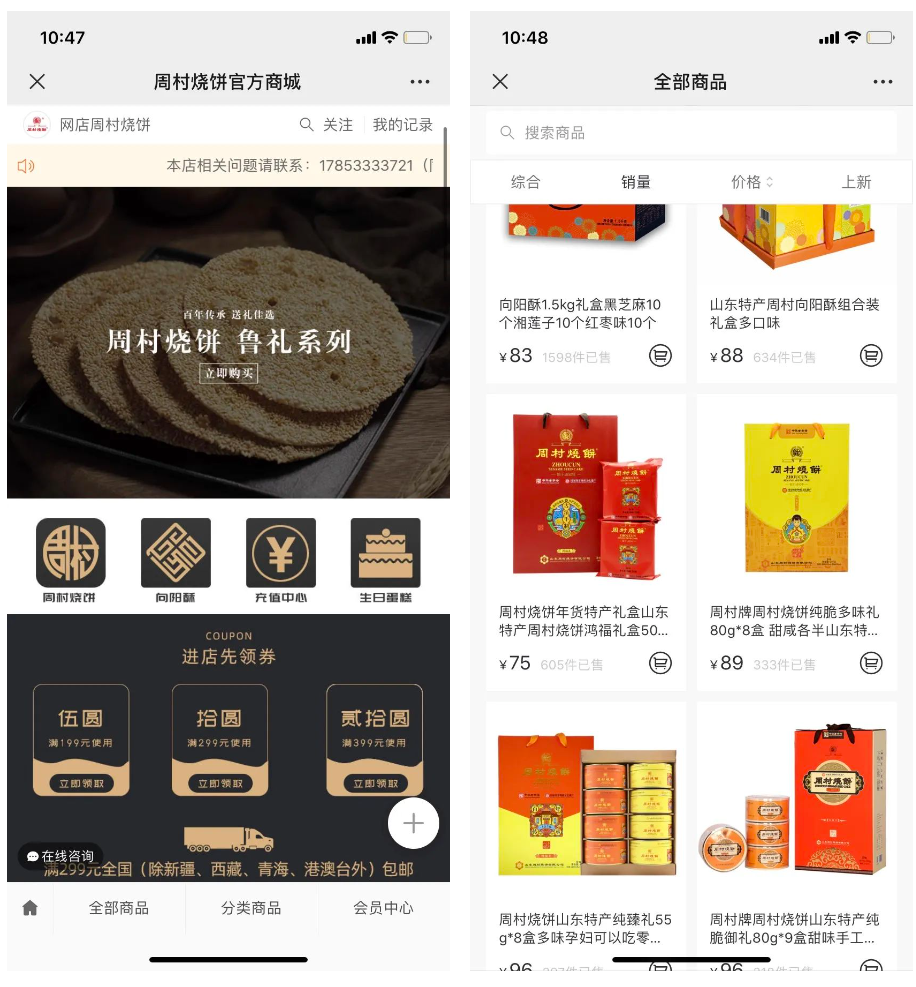Open 在线咨询 chat

pos(61,856)
